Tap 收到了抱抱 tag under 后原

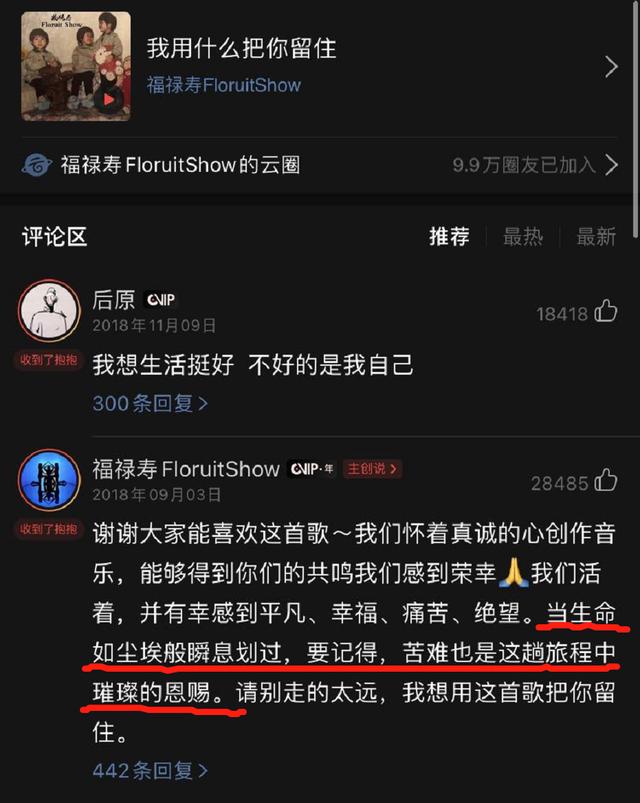pyautogui.click(x=48, y=360)
